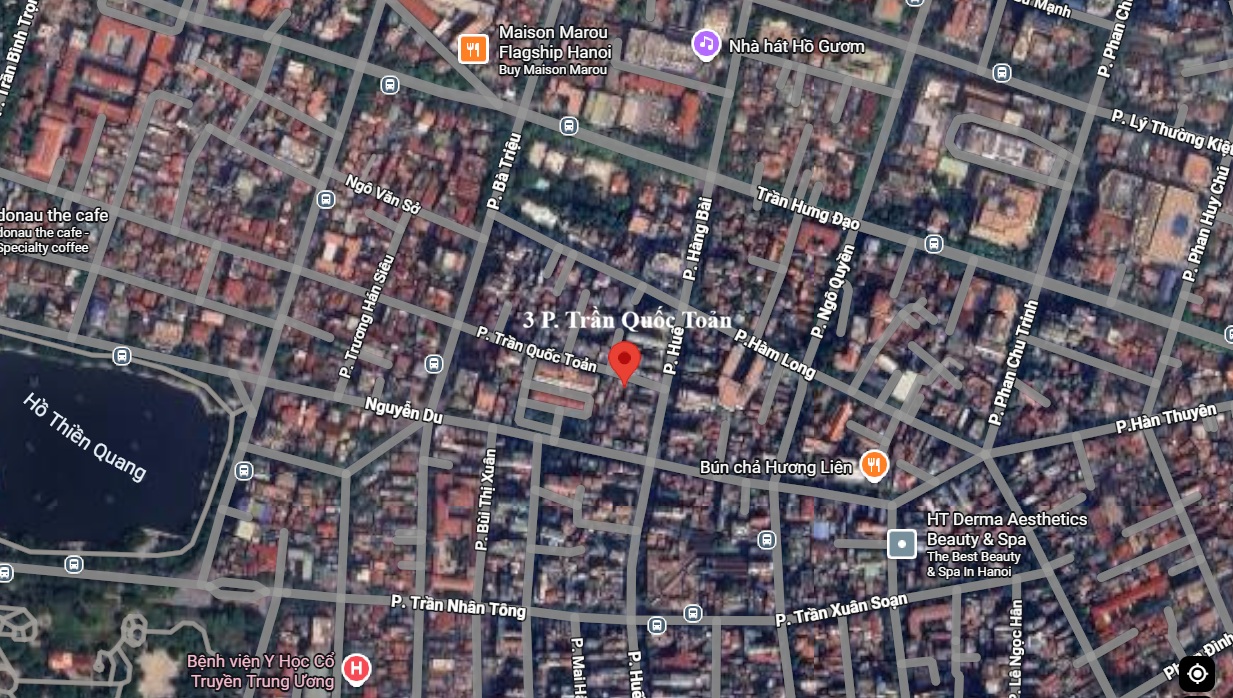The width and height of the screenshot is (1233, 698).
Task: Center map on my location
Action: tap(1197, 674)
